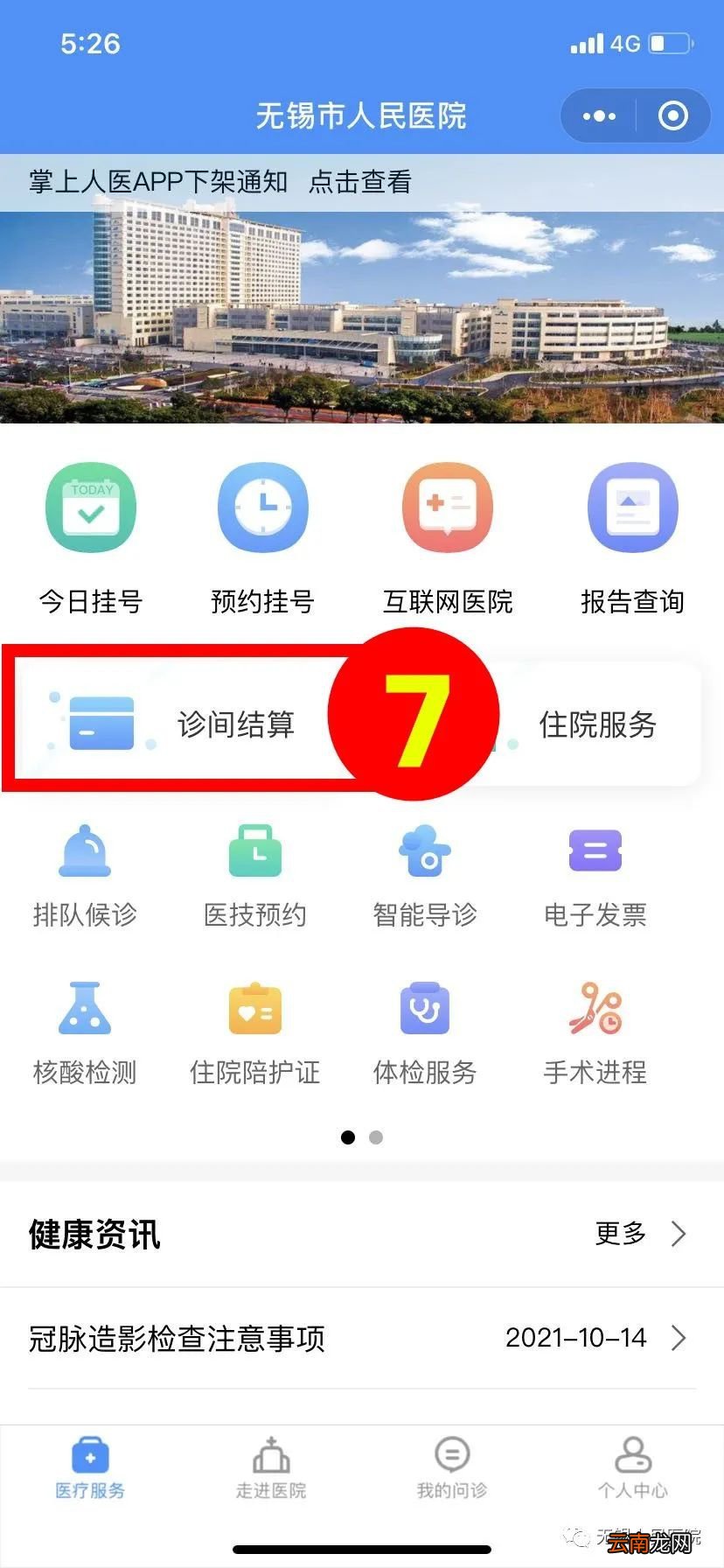724x1568 pixels.
Task: Click 点击查看 in the notice banner
Action: [360, 182]
